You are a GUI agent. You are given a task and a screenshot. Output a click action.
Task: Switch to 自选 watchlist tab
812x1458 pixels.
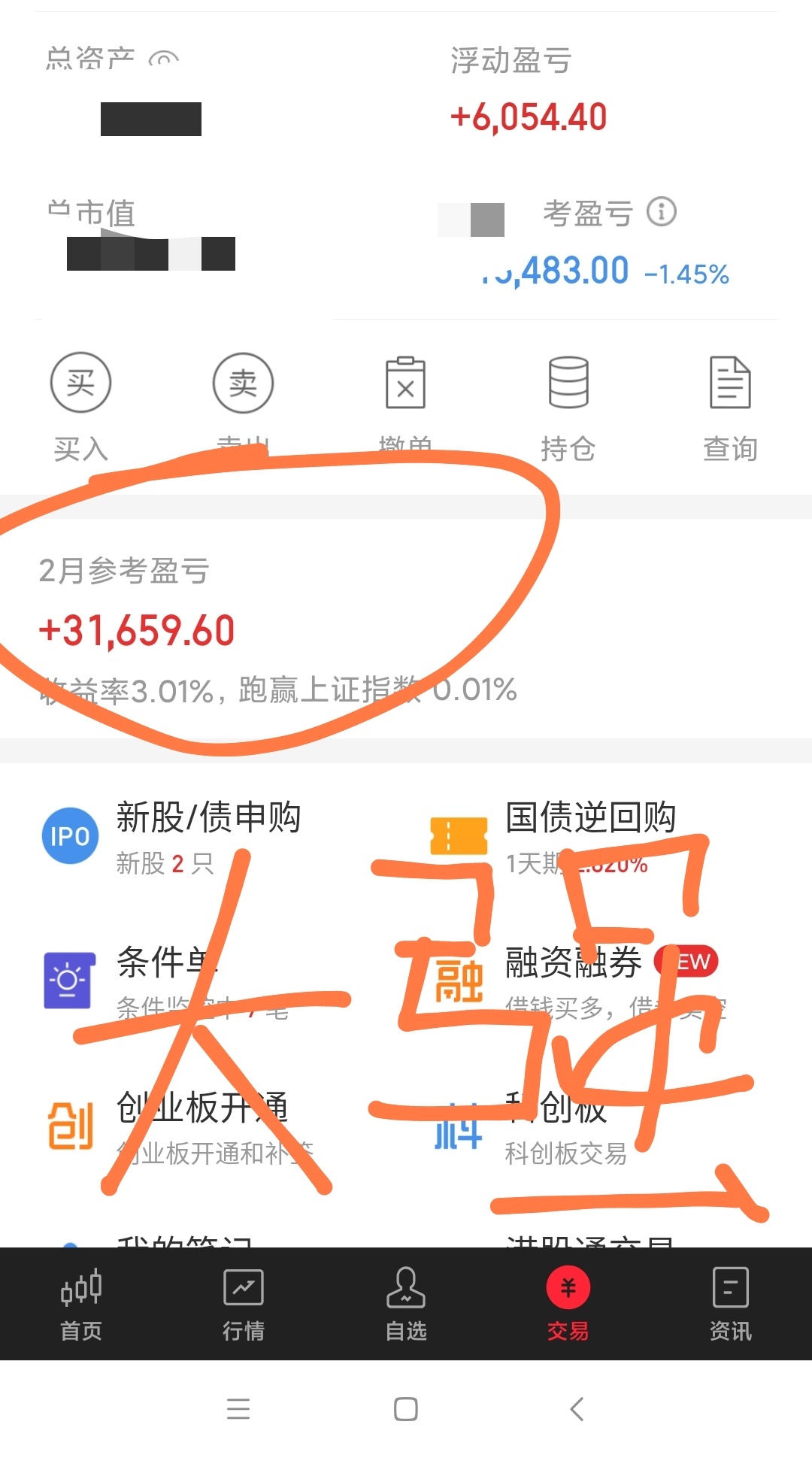pyautogui.click(x=406, y=1304)
